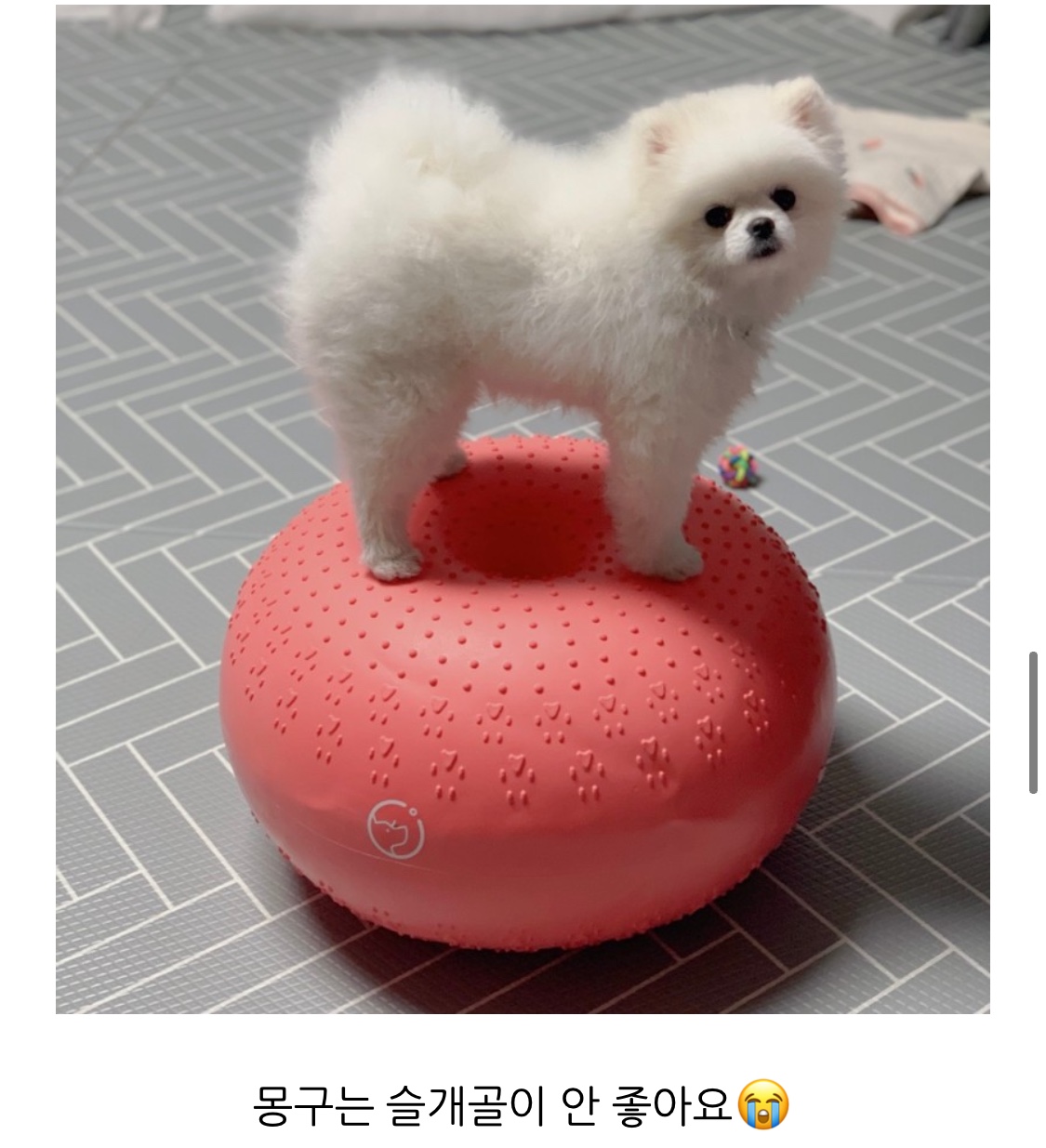Open the white puppy photo full-screen

tap(523, 508)
